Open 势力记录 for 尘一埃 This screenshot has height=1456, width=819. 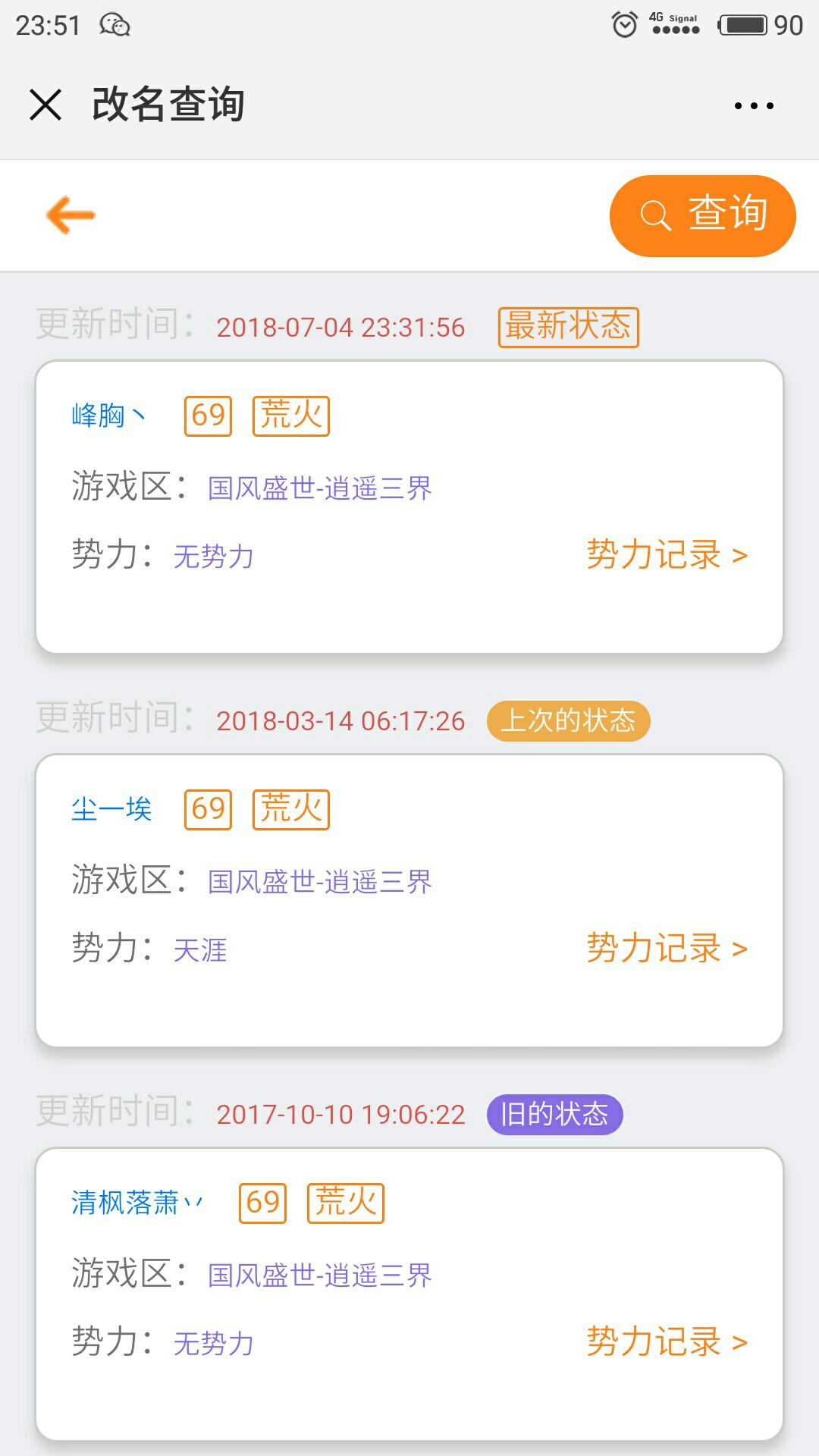667,948
